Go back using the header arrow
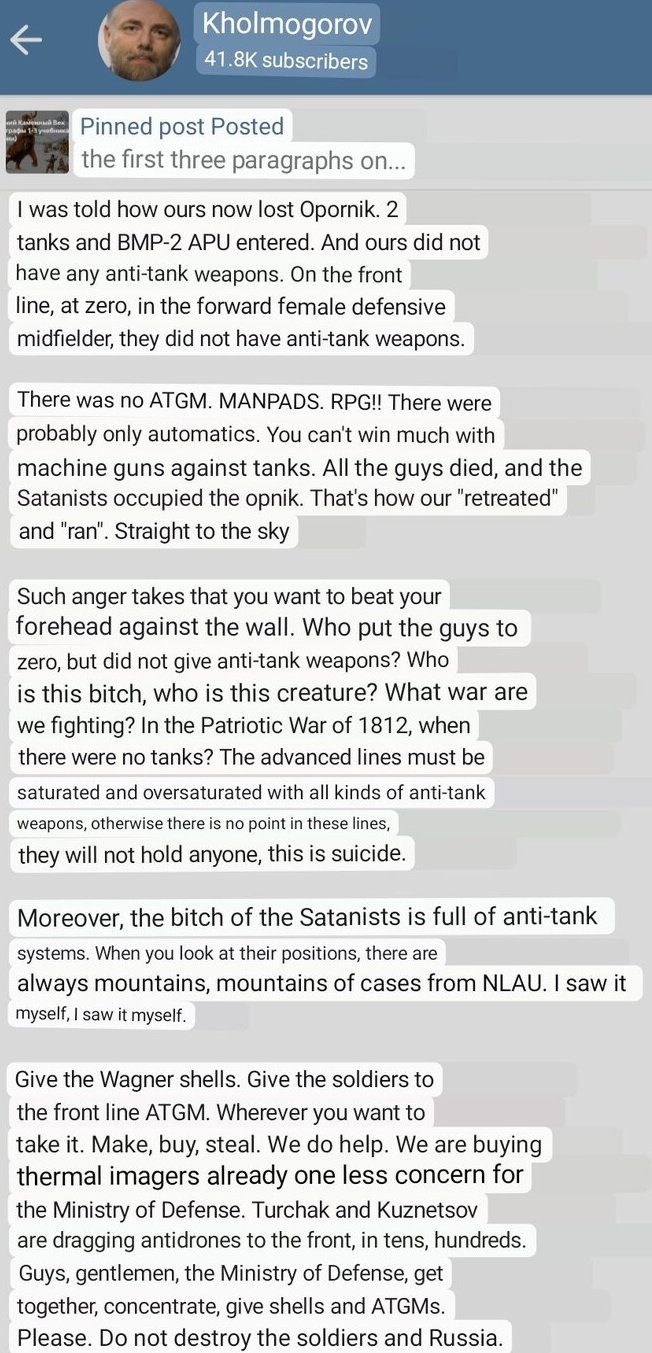Screen dimensions: 652x1353 (x=26, y=40)
